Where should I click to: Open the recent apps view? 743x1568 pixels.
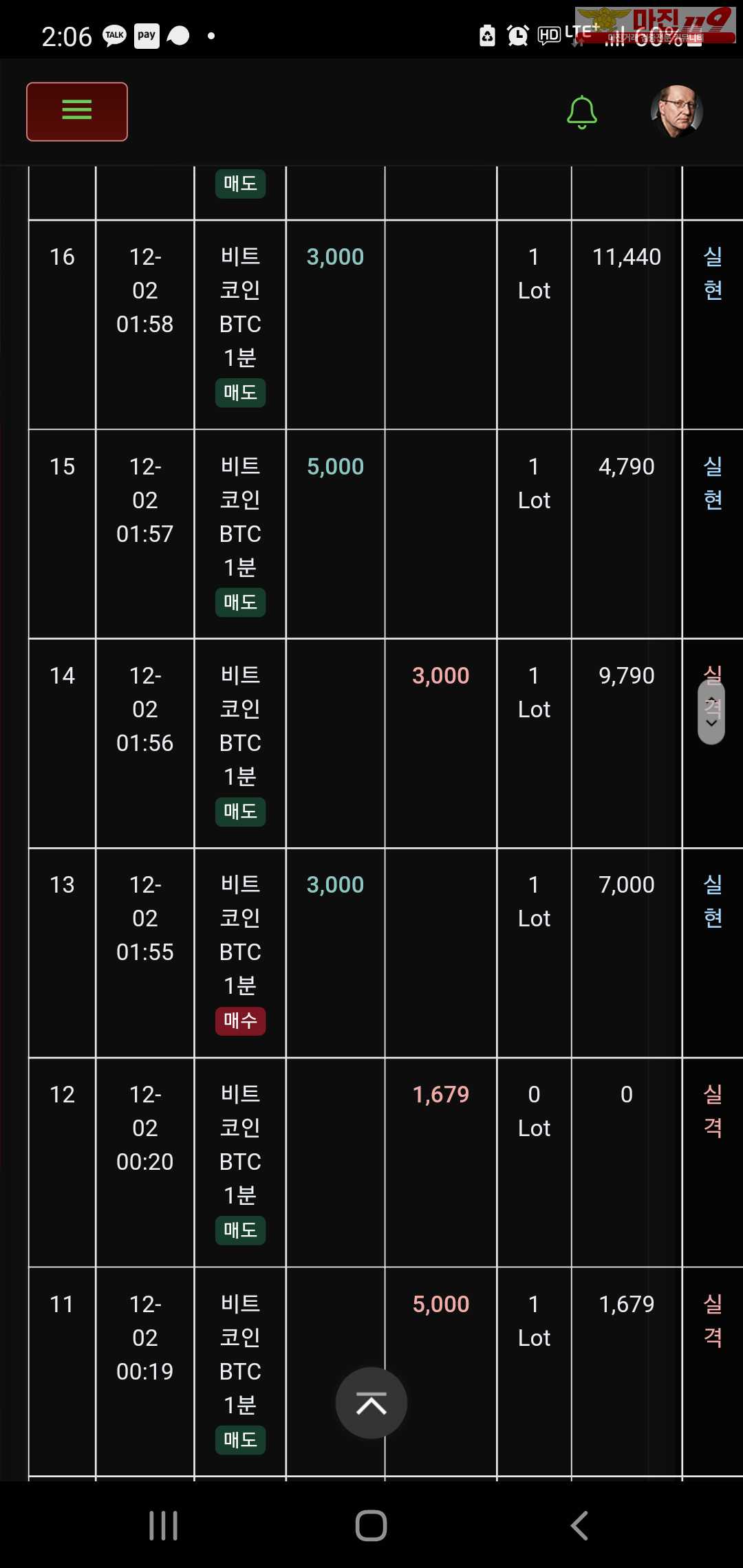click(x=164, y=1525)
